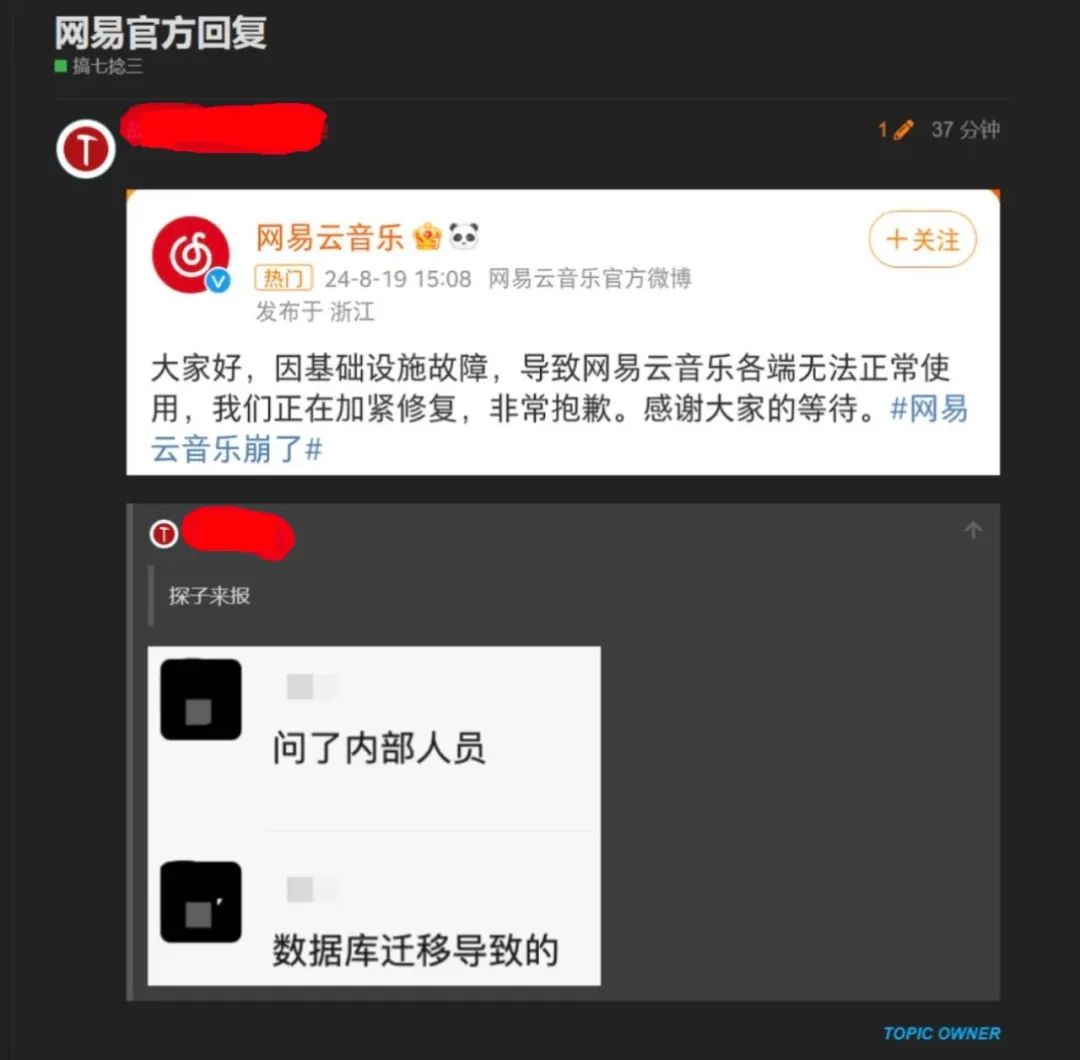Viewport: 1080px width, 1060px height.
Task: Open the quoted user's small avatar
Action: point(164,534)
